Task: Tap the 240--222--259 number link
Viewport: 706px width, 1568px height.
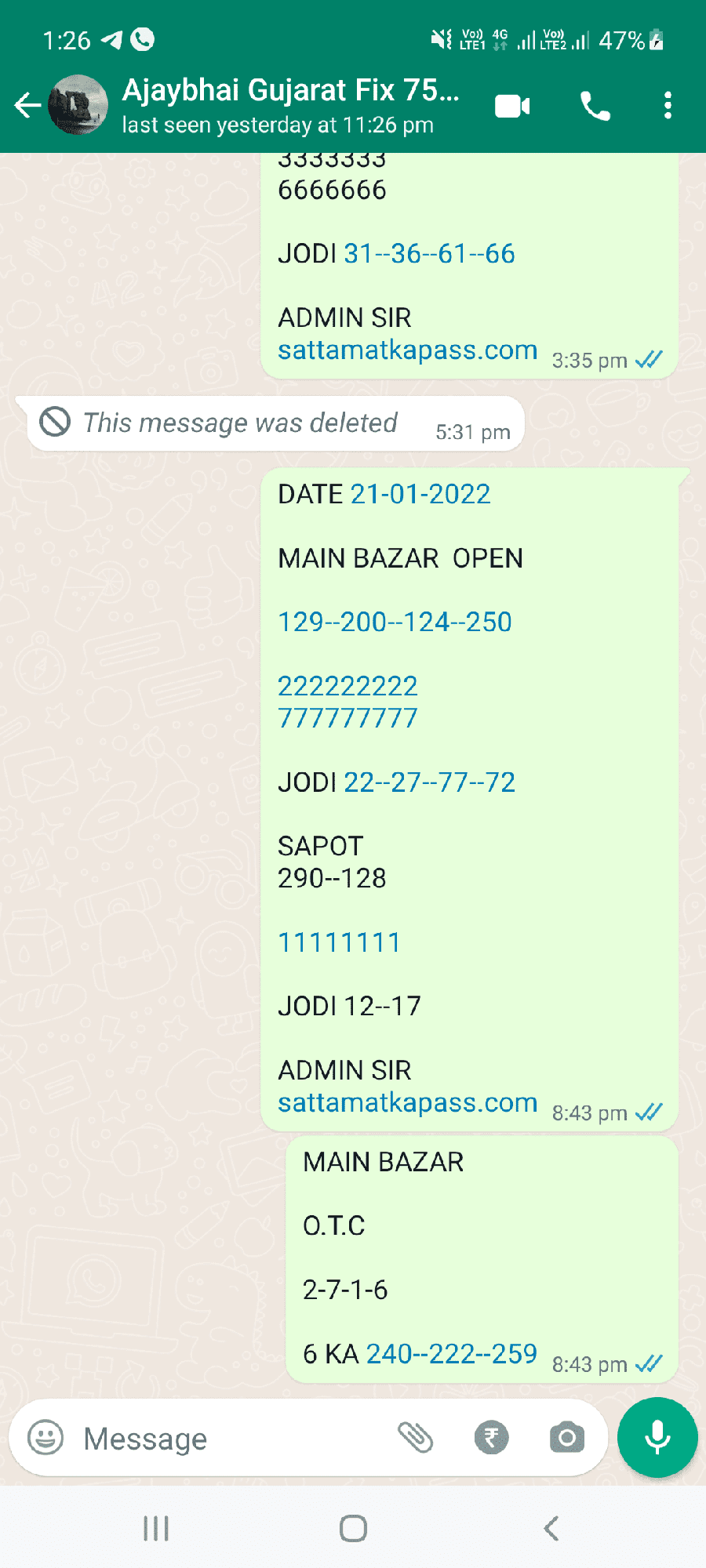Action: (x=452, y=1354)
